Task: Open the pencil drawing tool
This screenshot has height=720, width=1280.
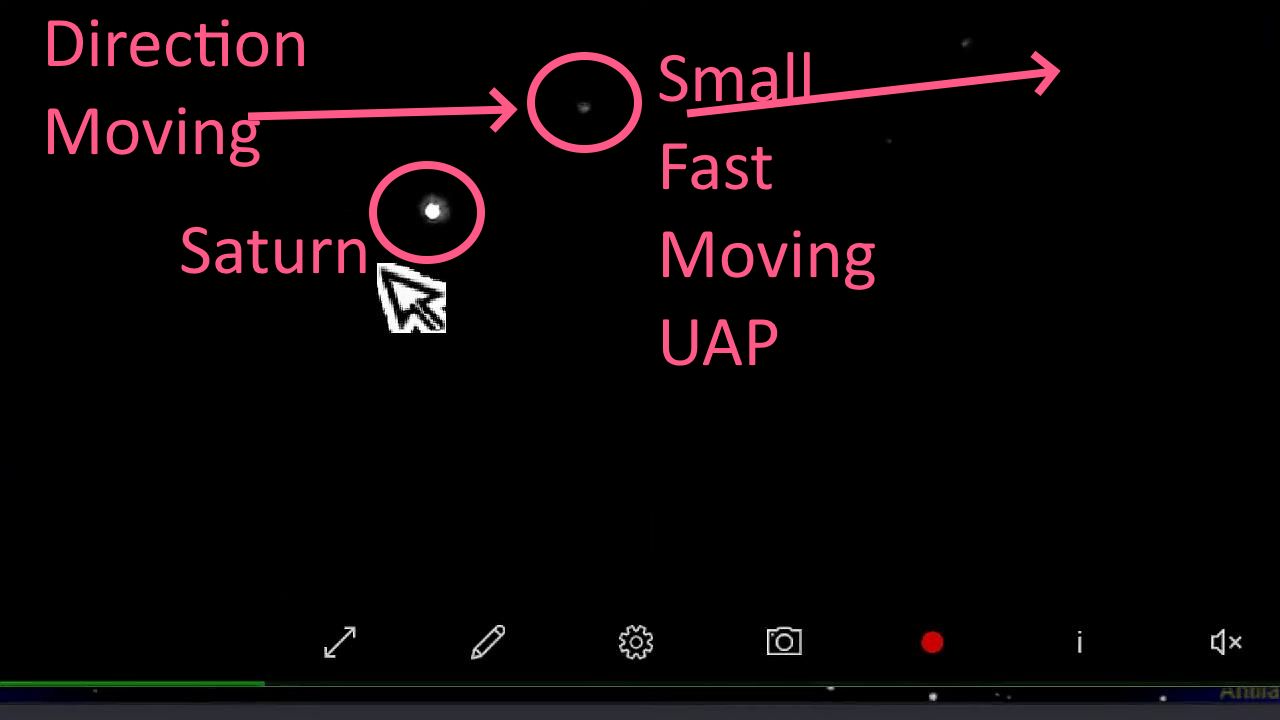Action: 488,642
